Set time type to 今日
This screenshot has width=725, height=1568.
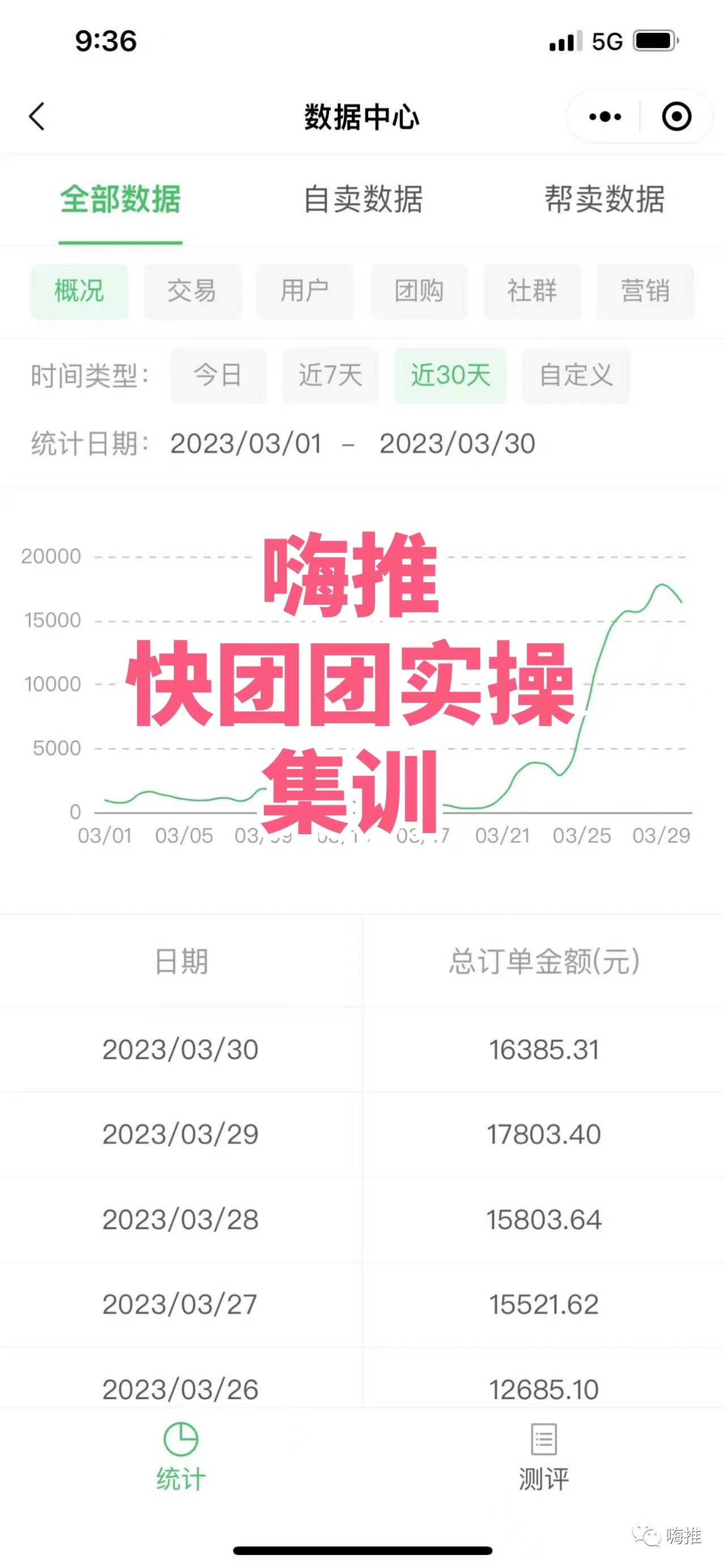tap(218, 375)
